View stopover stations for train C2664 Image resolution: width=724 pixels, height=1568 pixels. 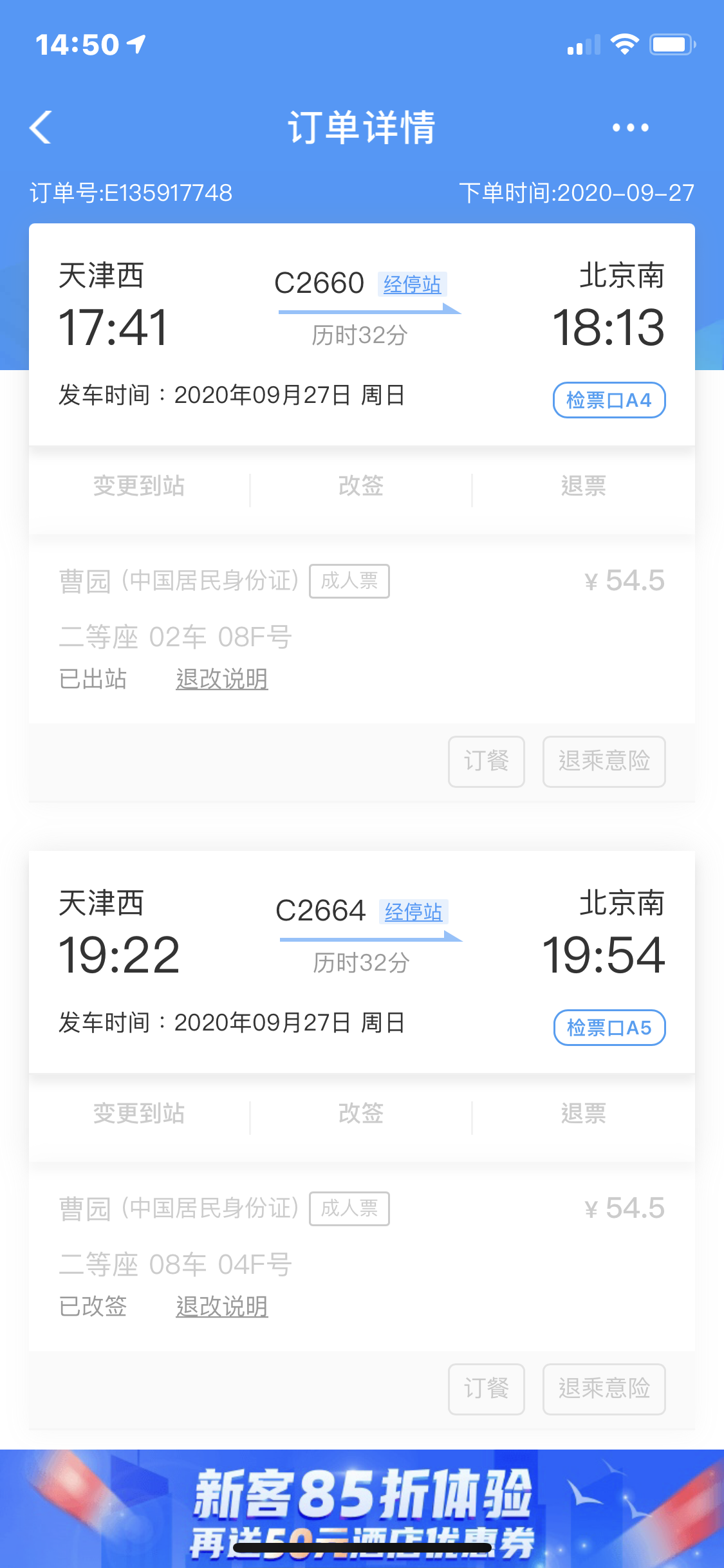click(x=413, y=911)
